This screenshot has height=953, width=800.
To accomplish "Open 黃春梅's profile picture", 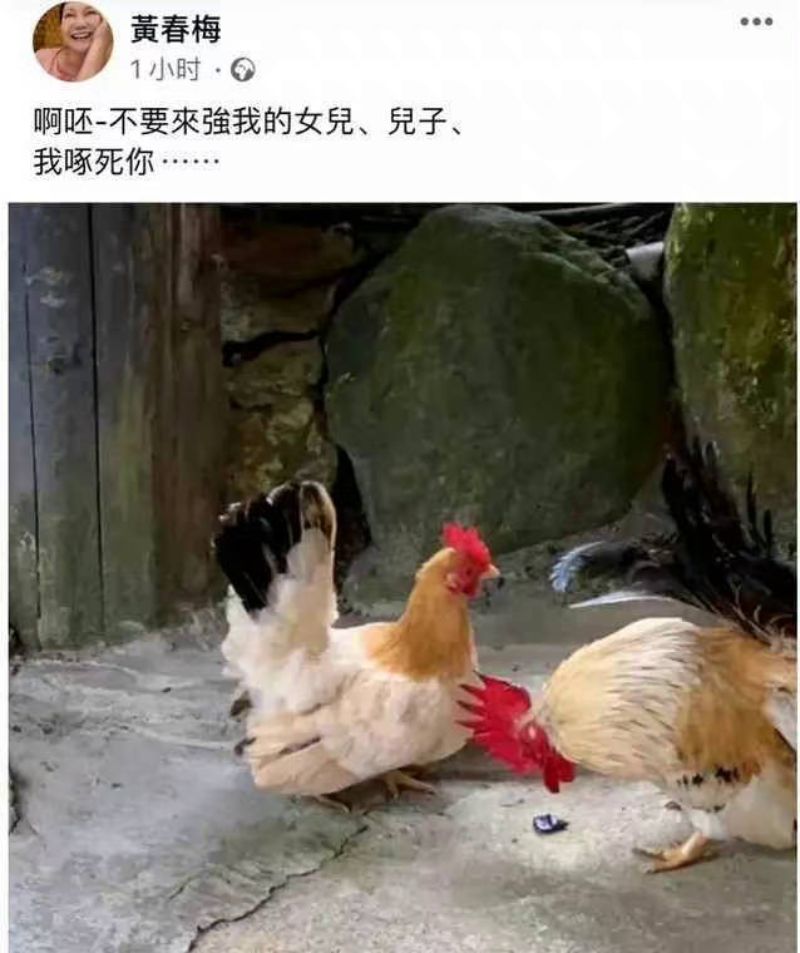I will [73, 42].
